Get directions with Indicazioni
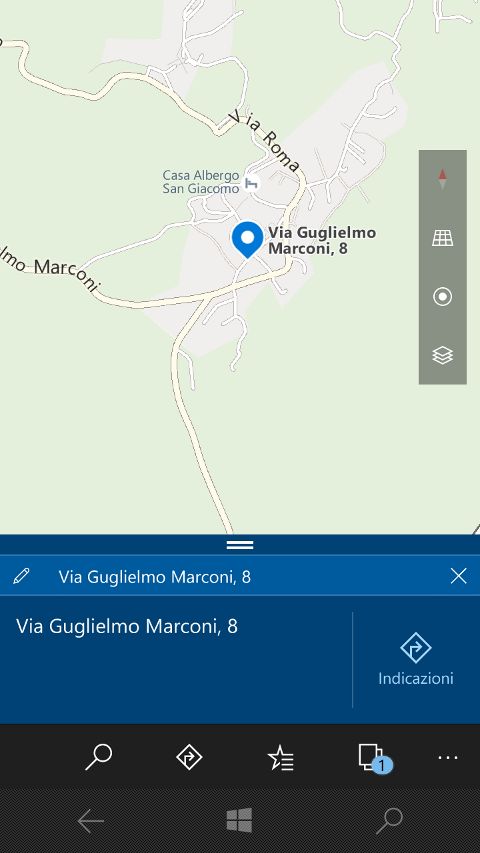This screenshot has width=480, height=853. (416, 659)
